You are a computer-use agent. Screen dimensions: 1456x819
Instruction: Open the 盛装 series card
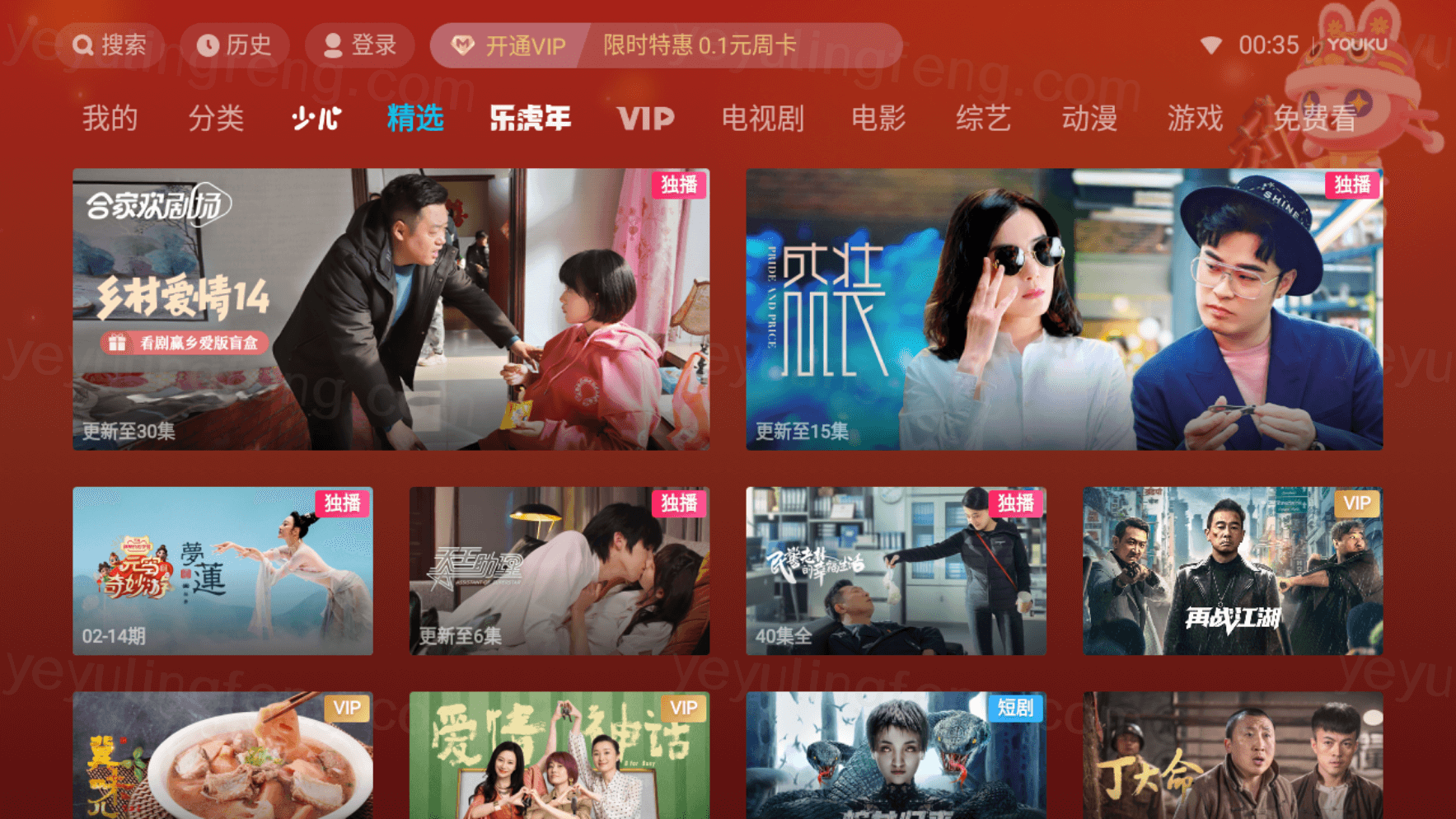(1064, 309)
